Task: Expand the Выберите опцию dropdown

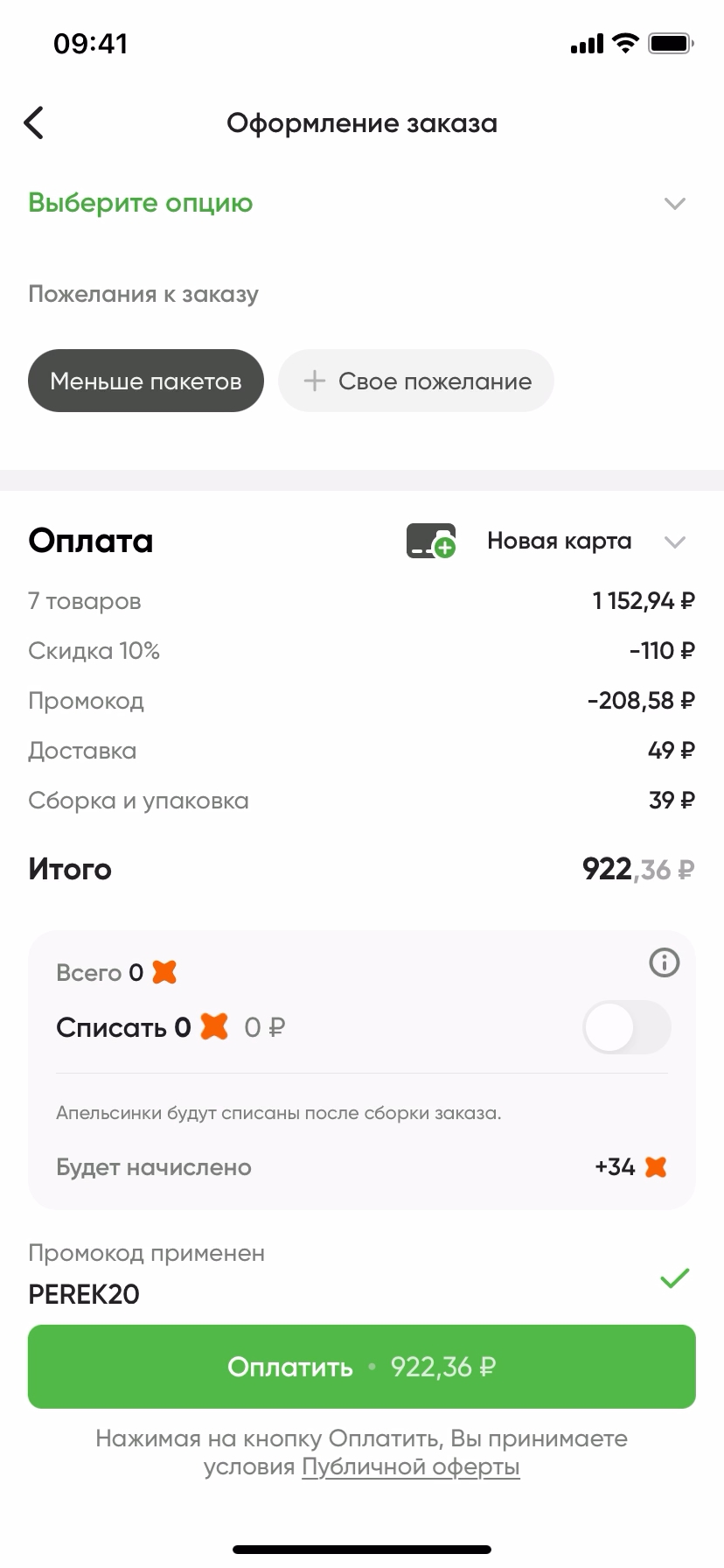Action: [x=673, y=204]
